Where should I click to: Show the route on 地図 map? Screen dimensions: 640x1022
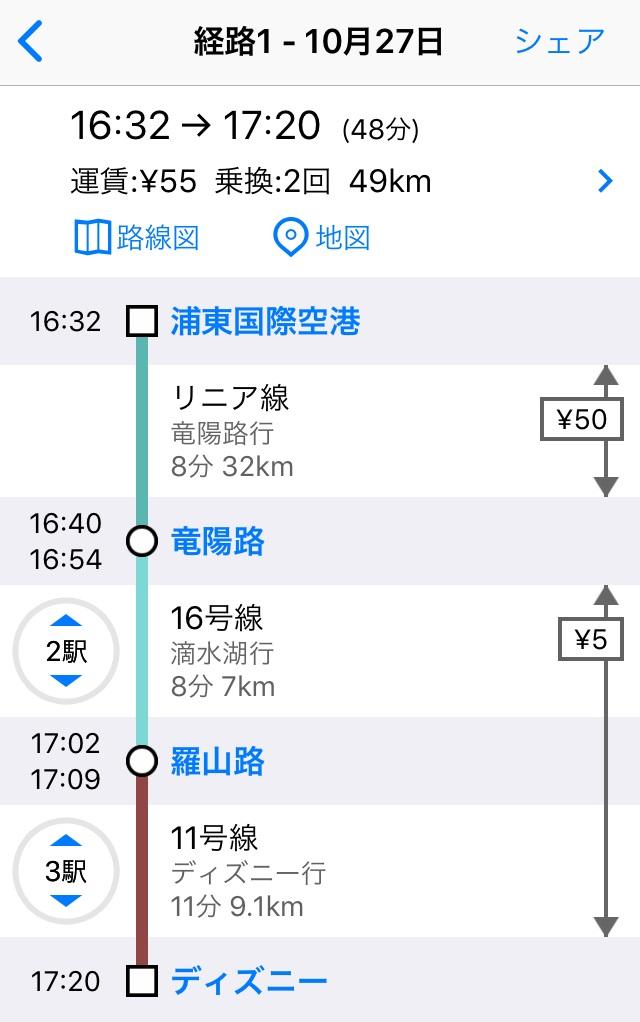point(322,238)
